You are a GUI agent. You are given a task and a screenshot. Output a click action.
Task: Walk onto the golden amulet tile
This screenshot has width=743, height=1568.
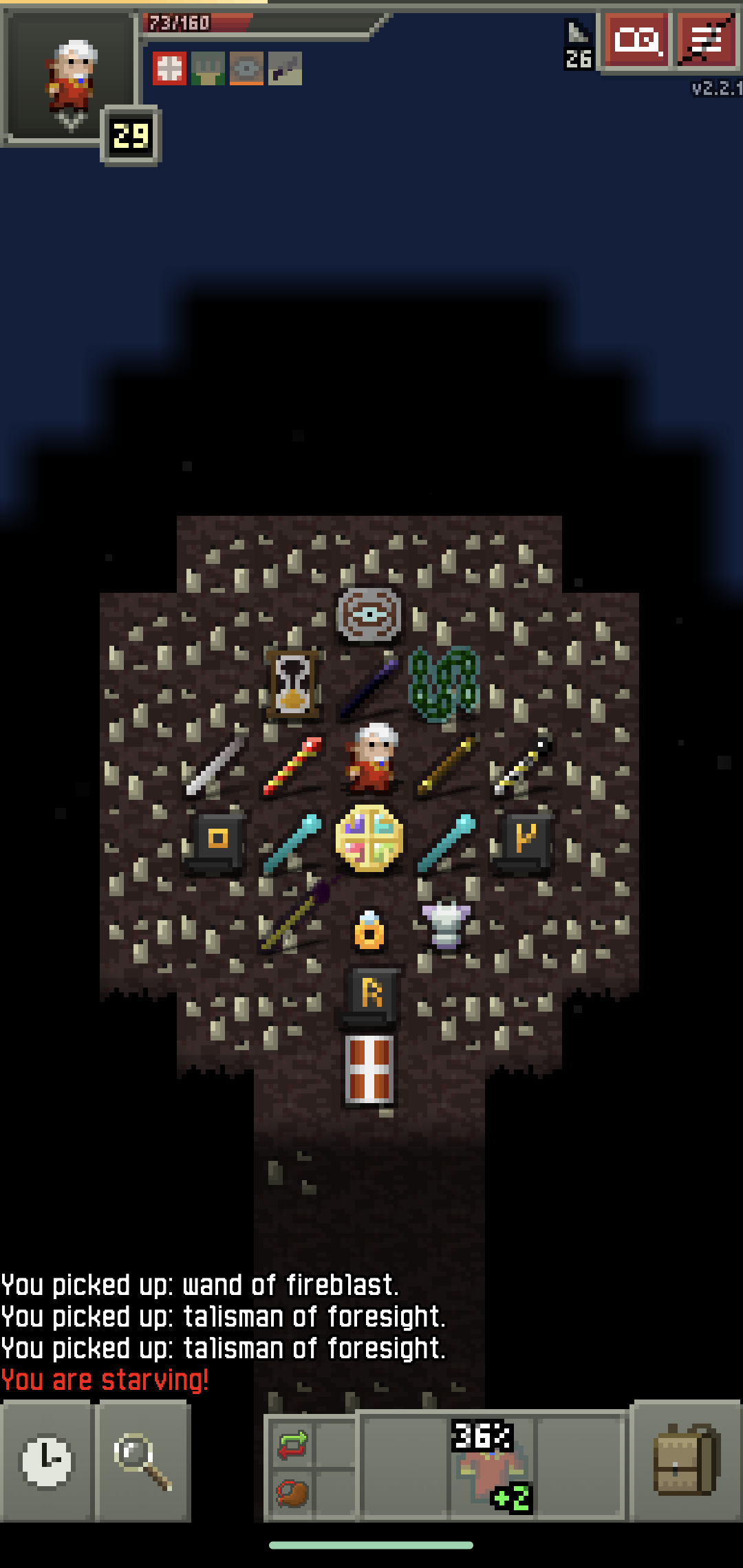coord(369,838)
